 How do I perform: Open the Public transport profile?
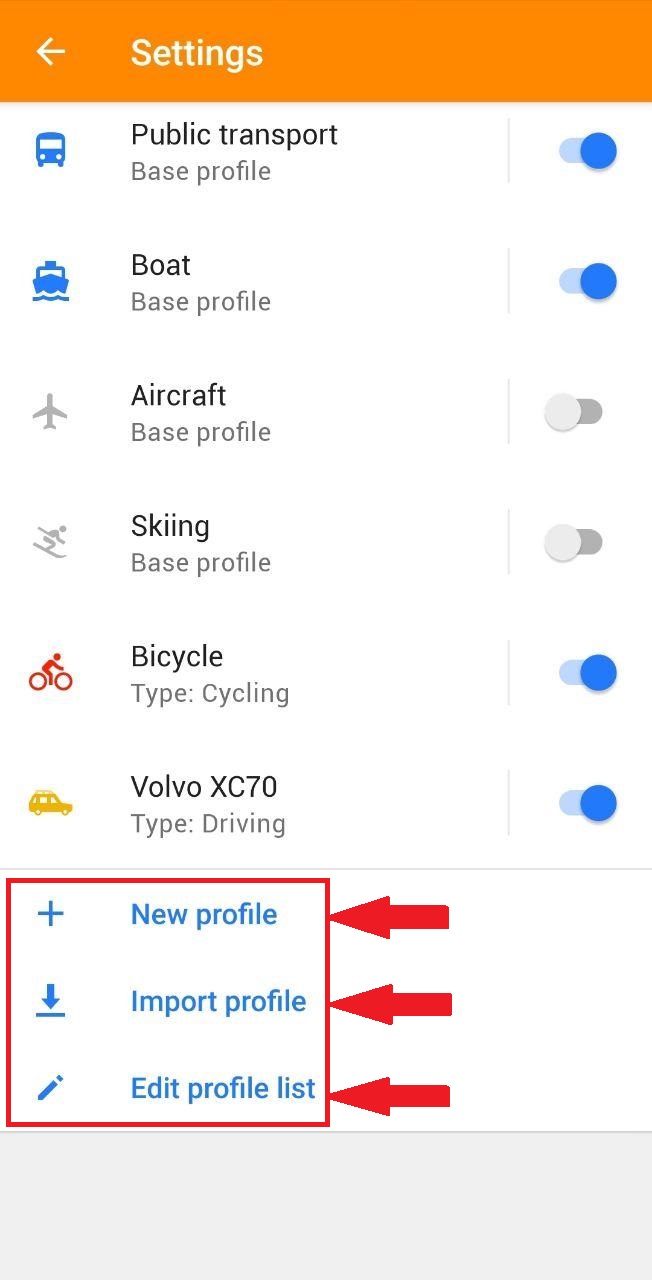click(x=234, y=152)
